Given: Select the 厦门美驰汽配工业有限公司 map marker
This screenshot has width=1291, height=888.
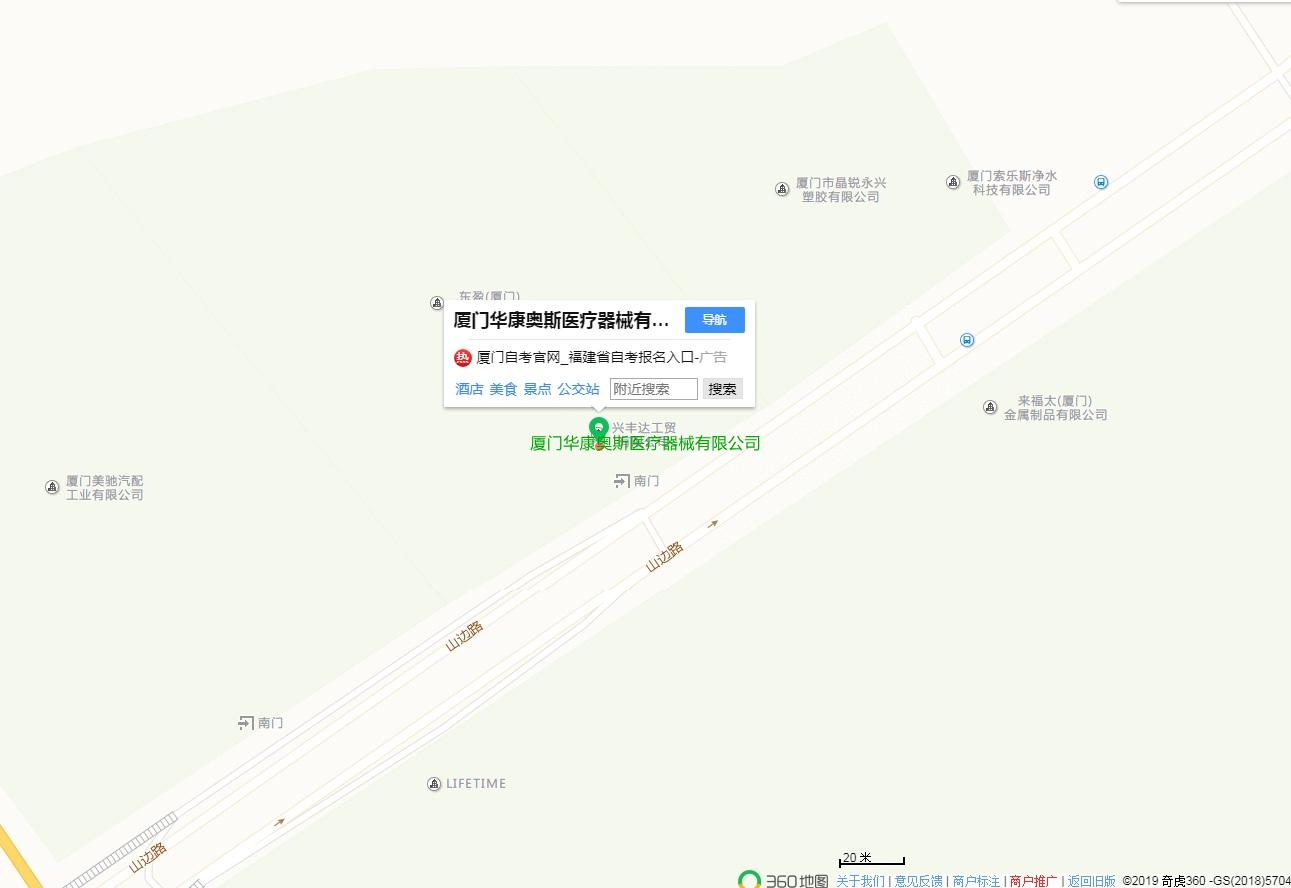Looking at the screenshot, I should pyautogui.click(x=52, y=487).
